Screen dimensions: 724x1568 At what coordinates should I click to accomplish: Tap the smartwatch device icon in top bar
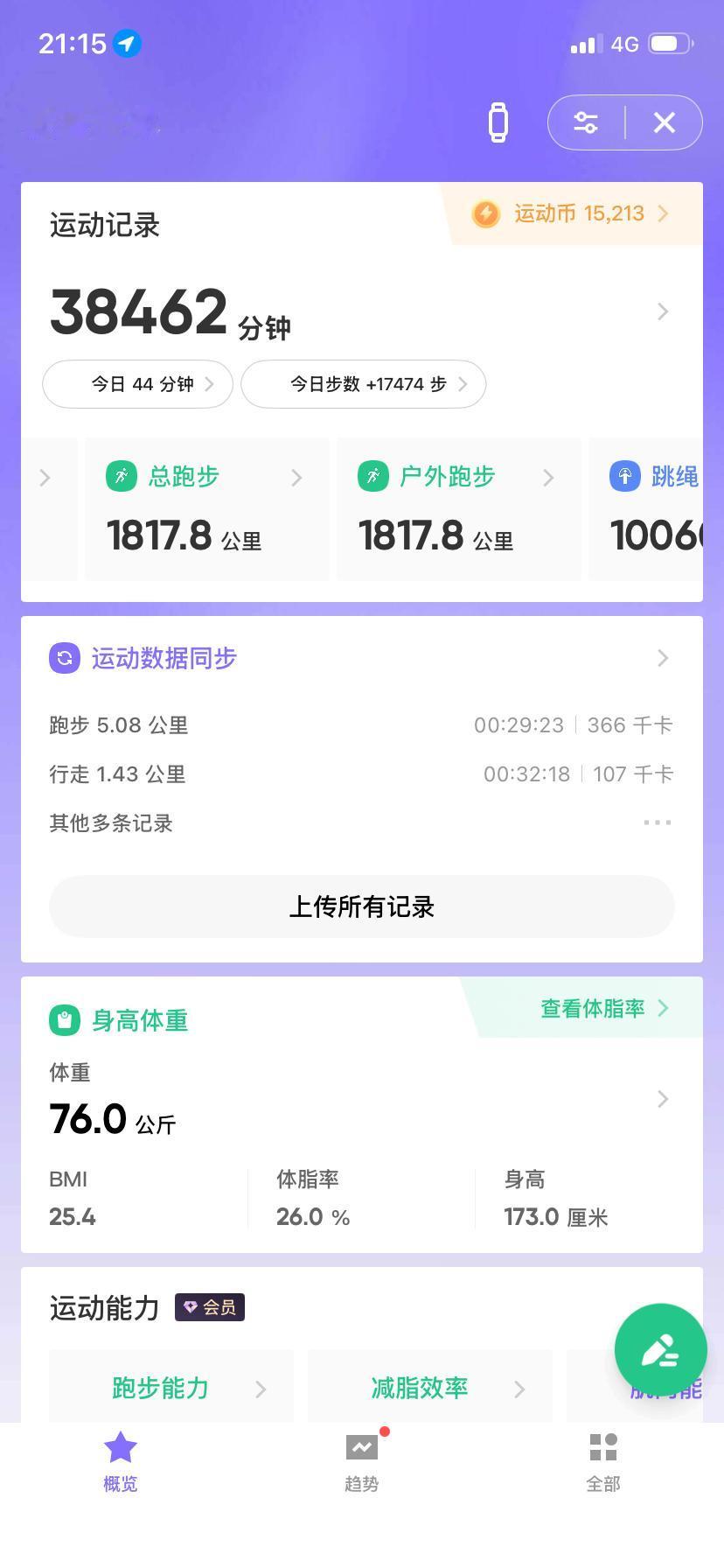click(x=498, y=122)
